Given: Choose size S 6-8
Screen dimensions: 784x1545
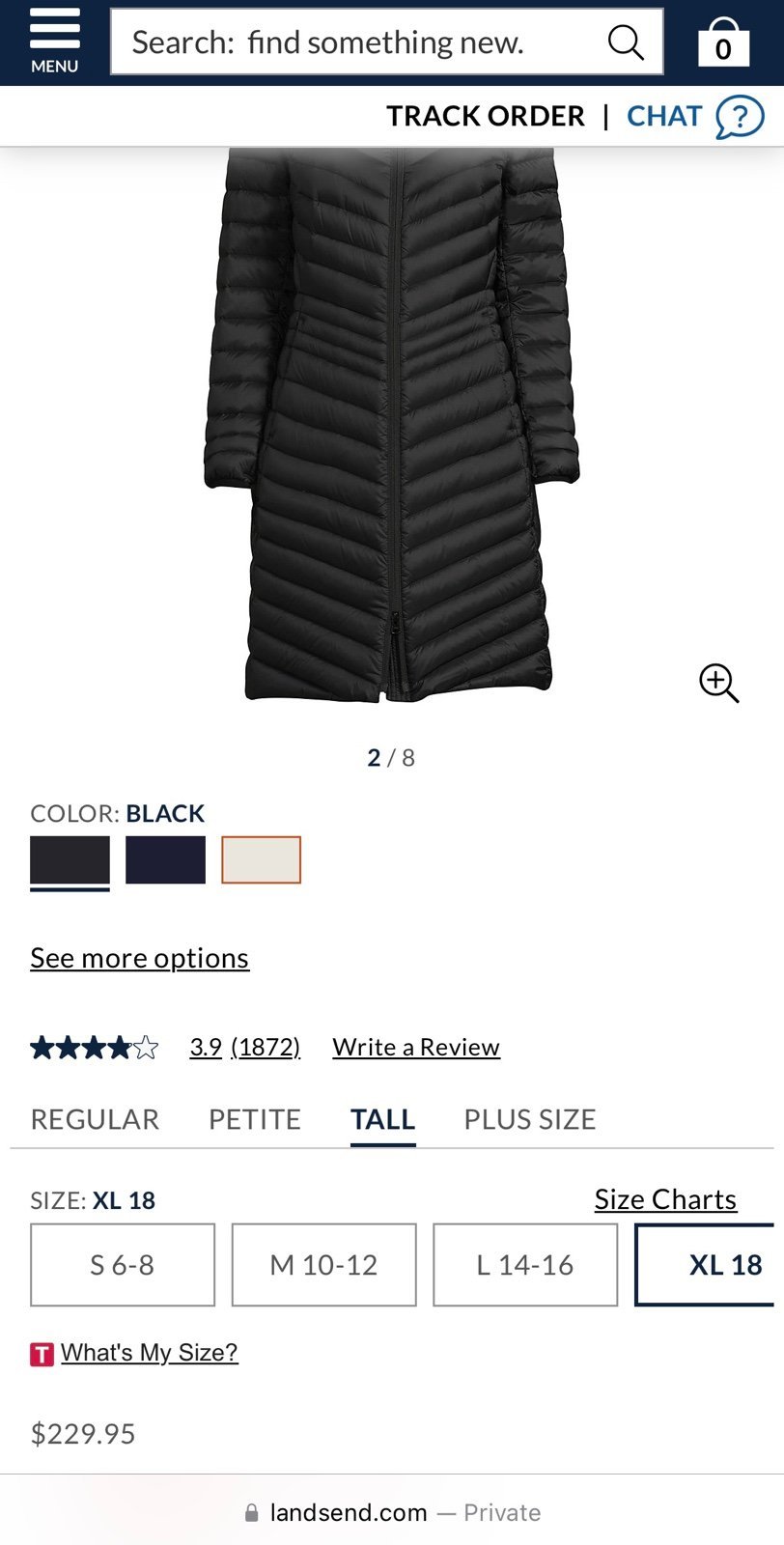Looking at the screenshot, I should 123,1265.
